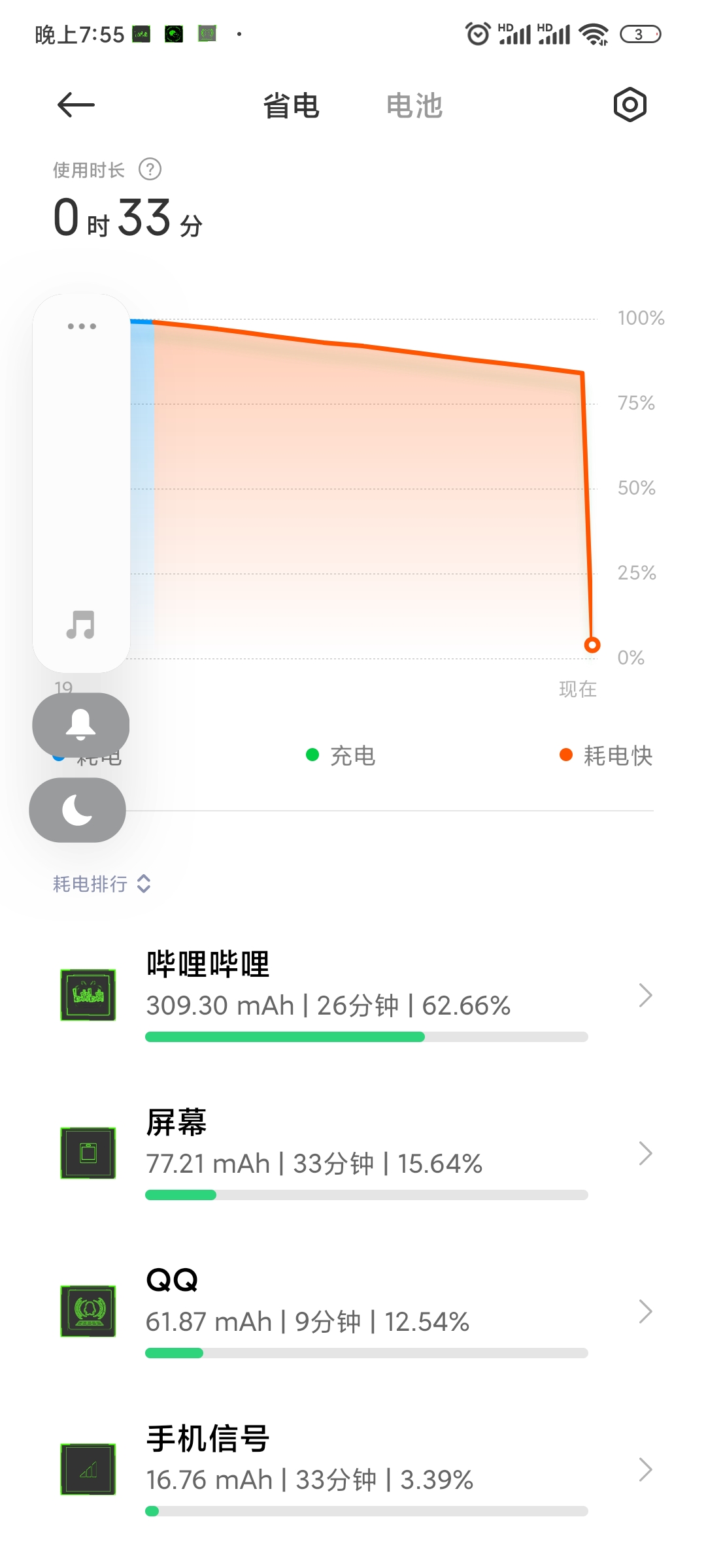Toggle the do-not-disturb moon button
The width and height of the screenshot is (706, 1568).
[78, 810]
